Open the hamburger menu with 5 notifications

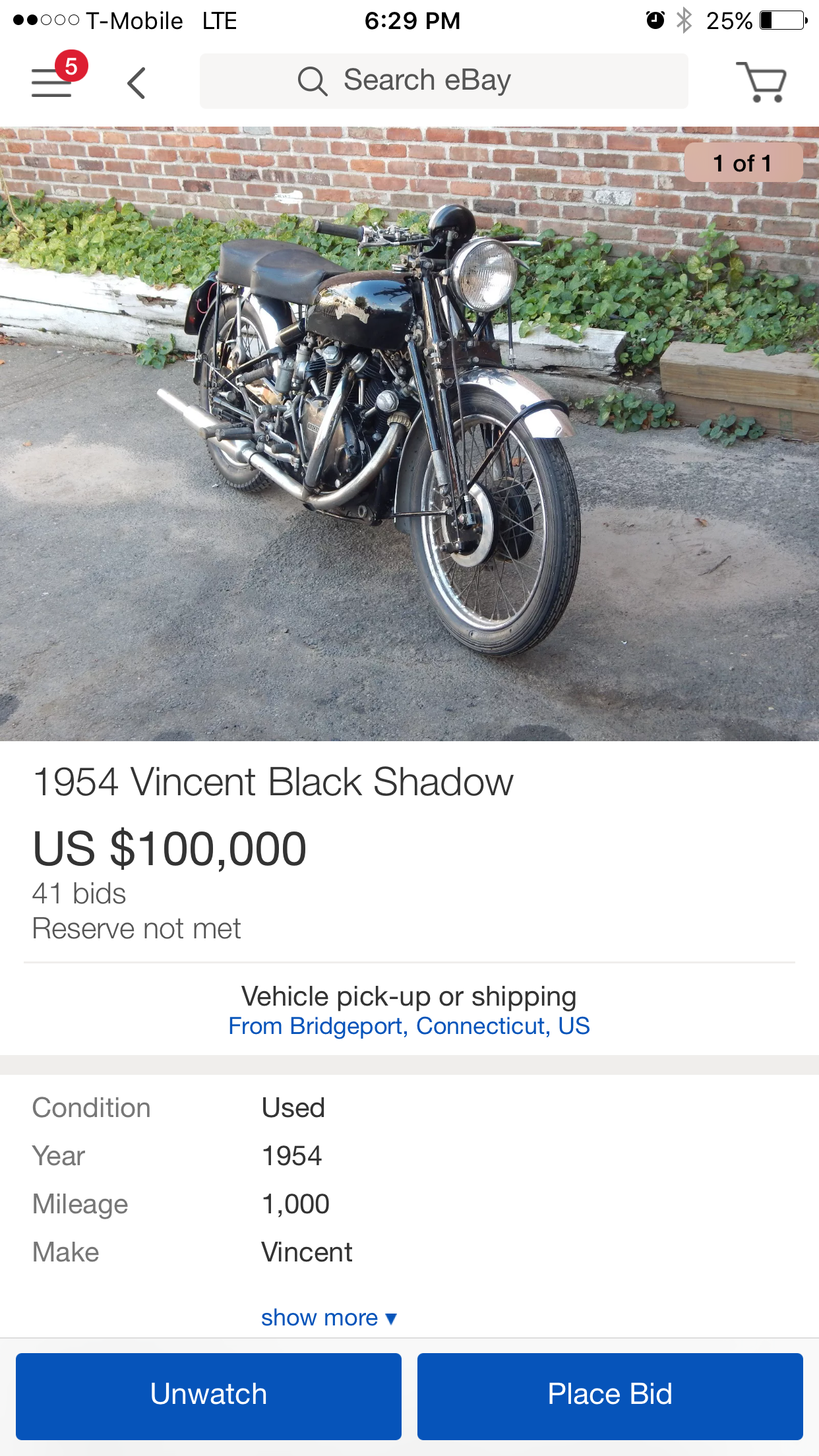tap(52, 82)
